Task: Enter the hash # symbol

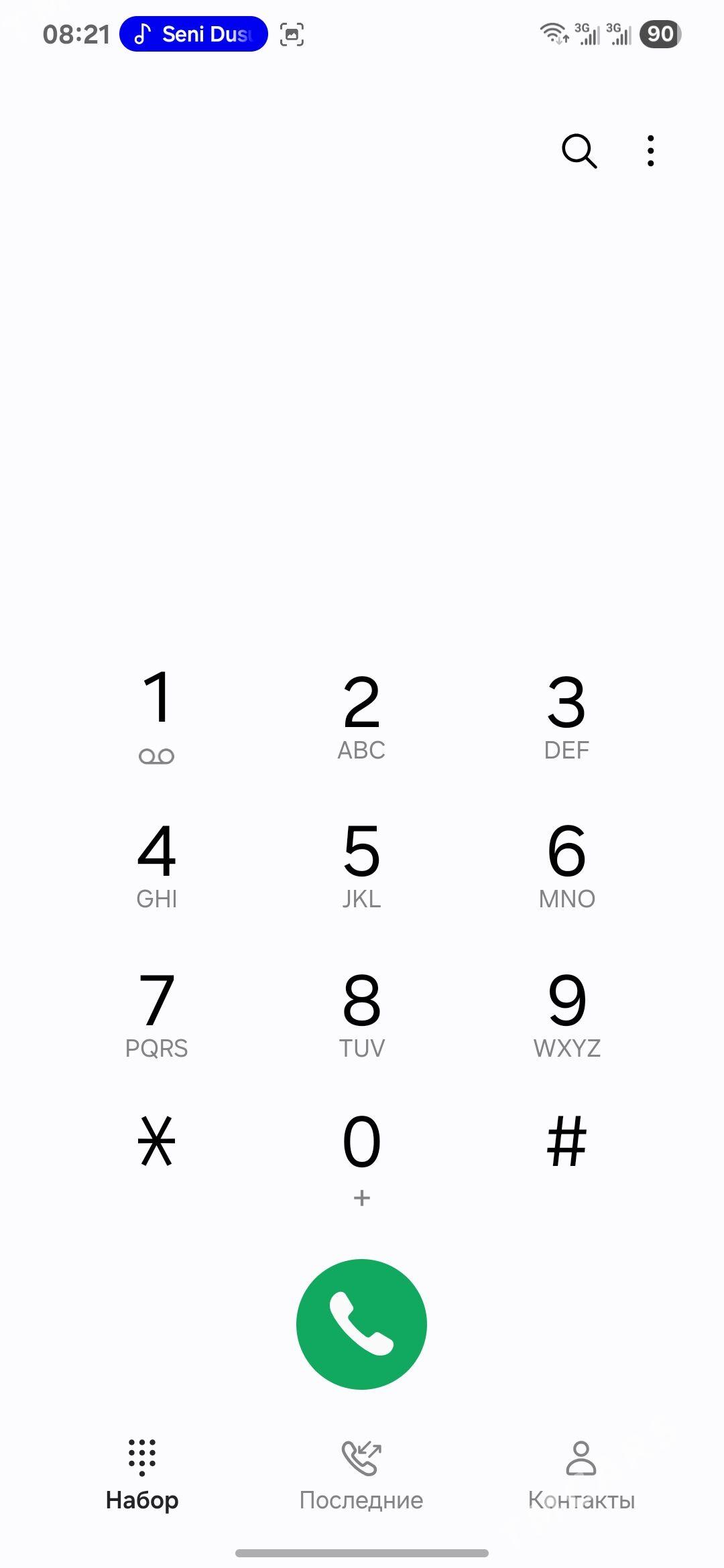Action: [567, 1141]
